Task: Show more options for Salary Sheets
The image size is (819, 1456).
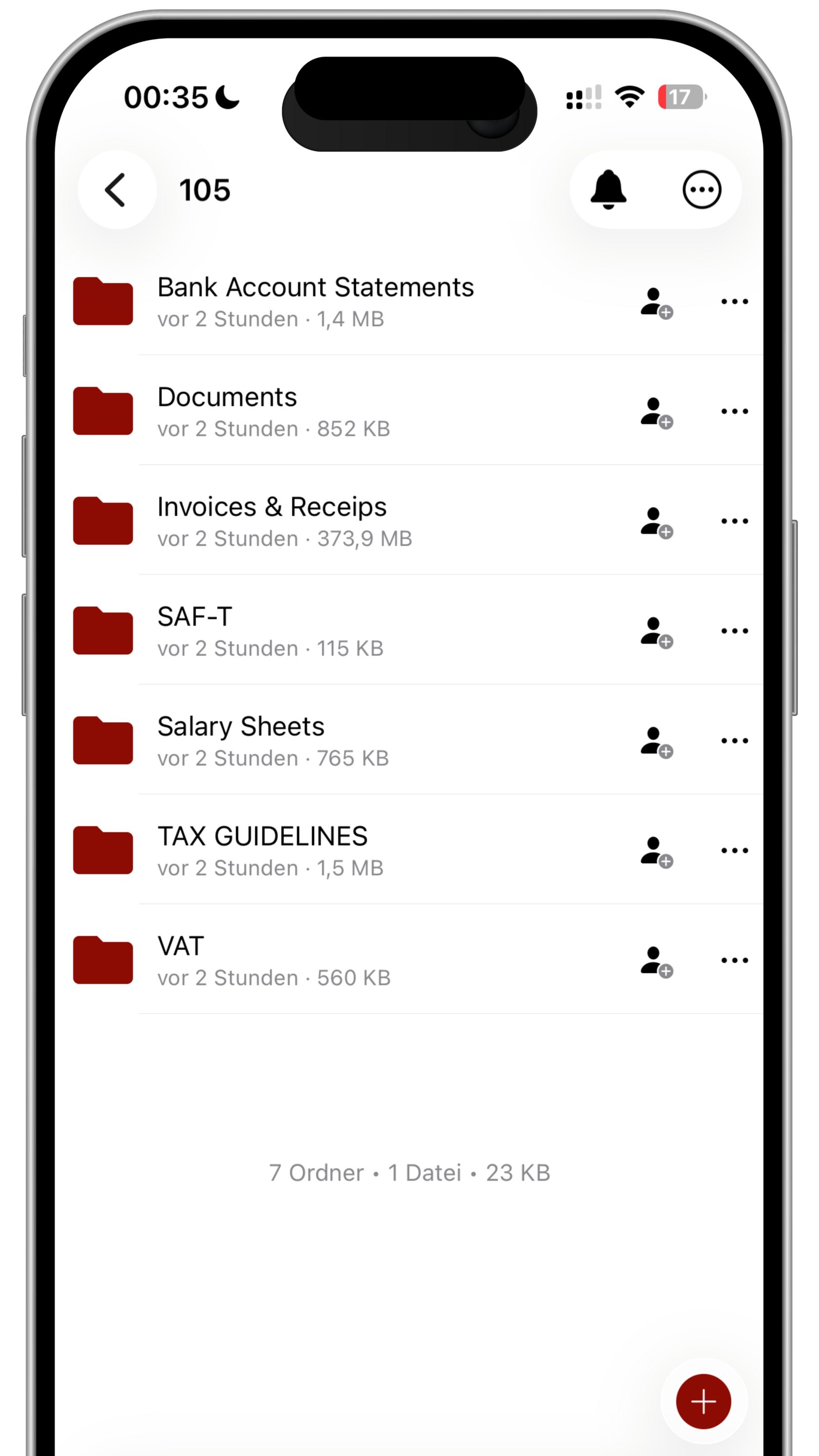Action: [734, 741]
